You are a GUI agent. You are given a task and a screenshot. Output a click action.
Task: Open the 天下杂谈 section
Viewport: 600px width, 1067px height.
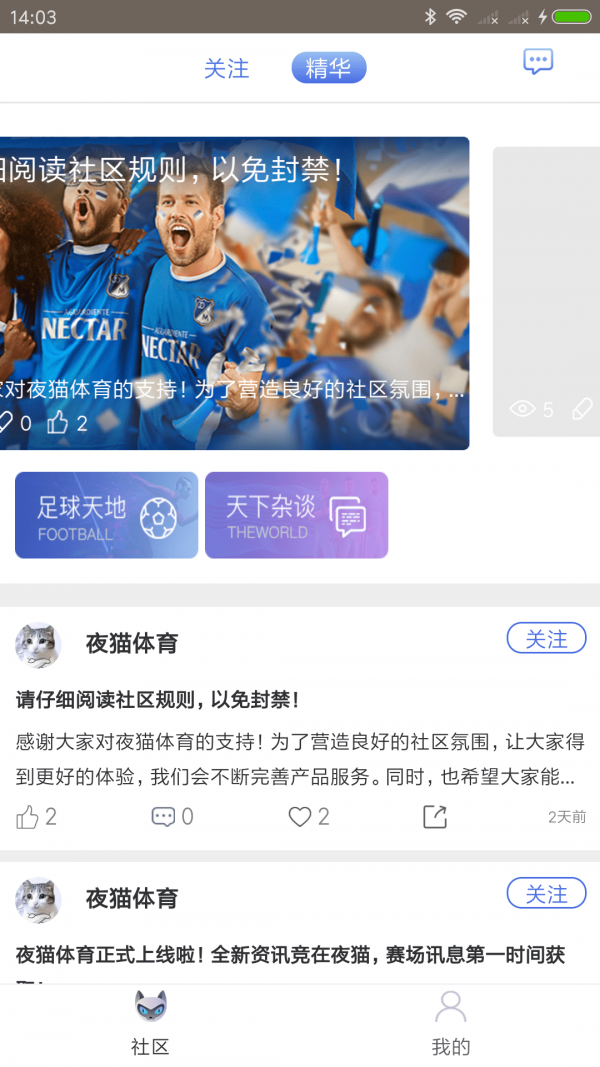(296, 515)
